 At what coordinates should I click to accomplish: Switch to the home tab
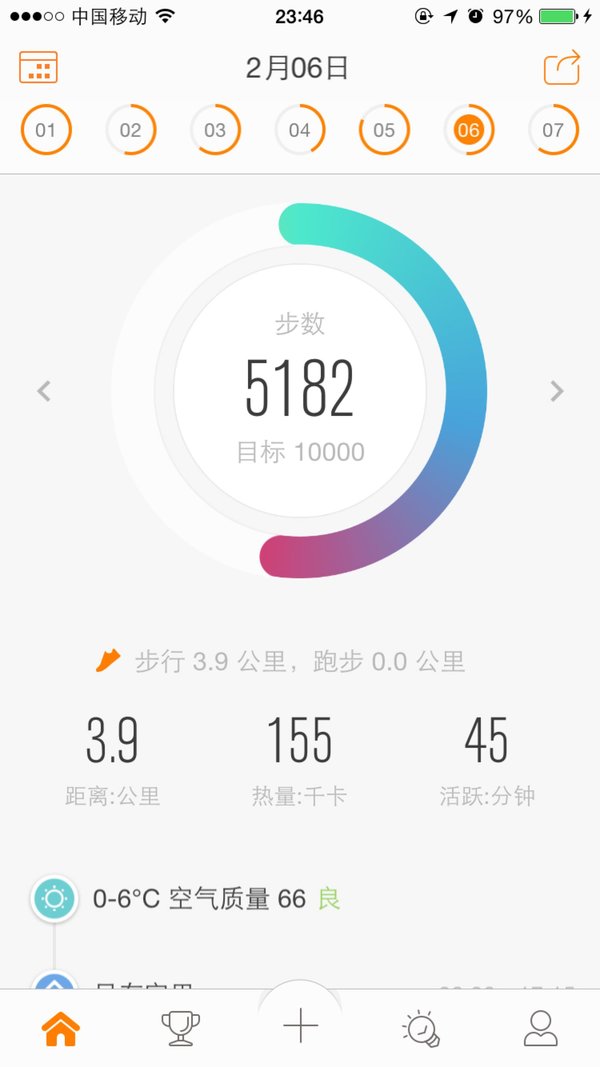(x=61, y=1028)
